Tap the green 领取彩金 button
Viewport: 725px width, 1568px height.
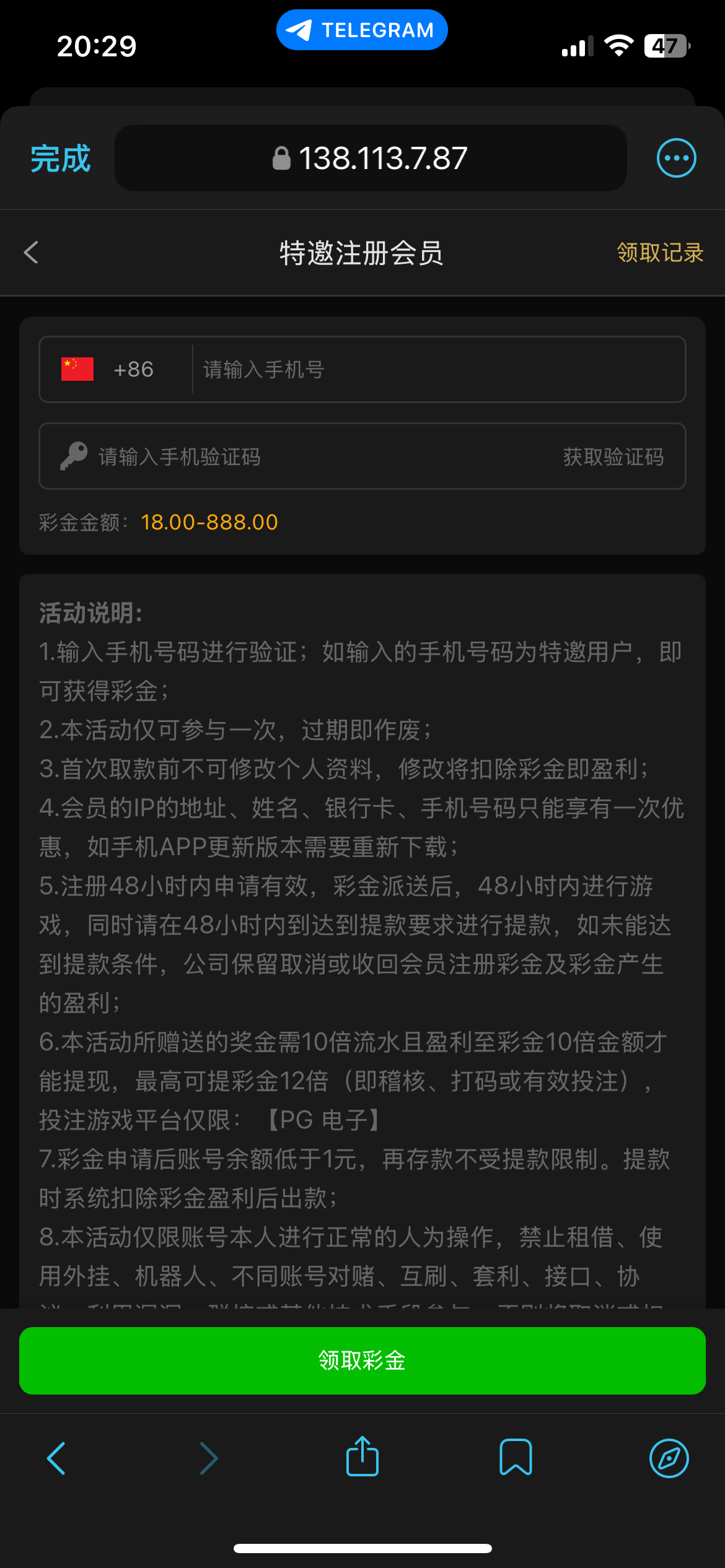(362, 1361)
